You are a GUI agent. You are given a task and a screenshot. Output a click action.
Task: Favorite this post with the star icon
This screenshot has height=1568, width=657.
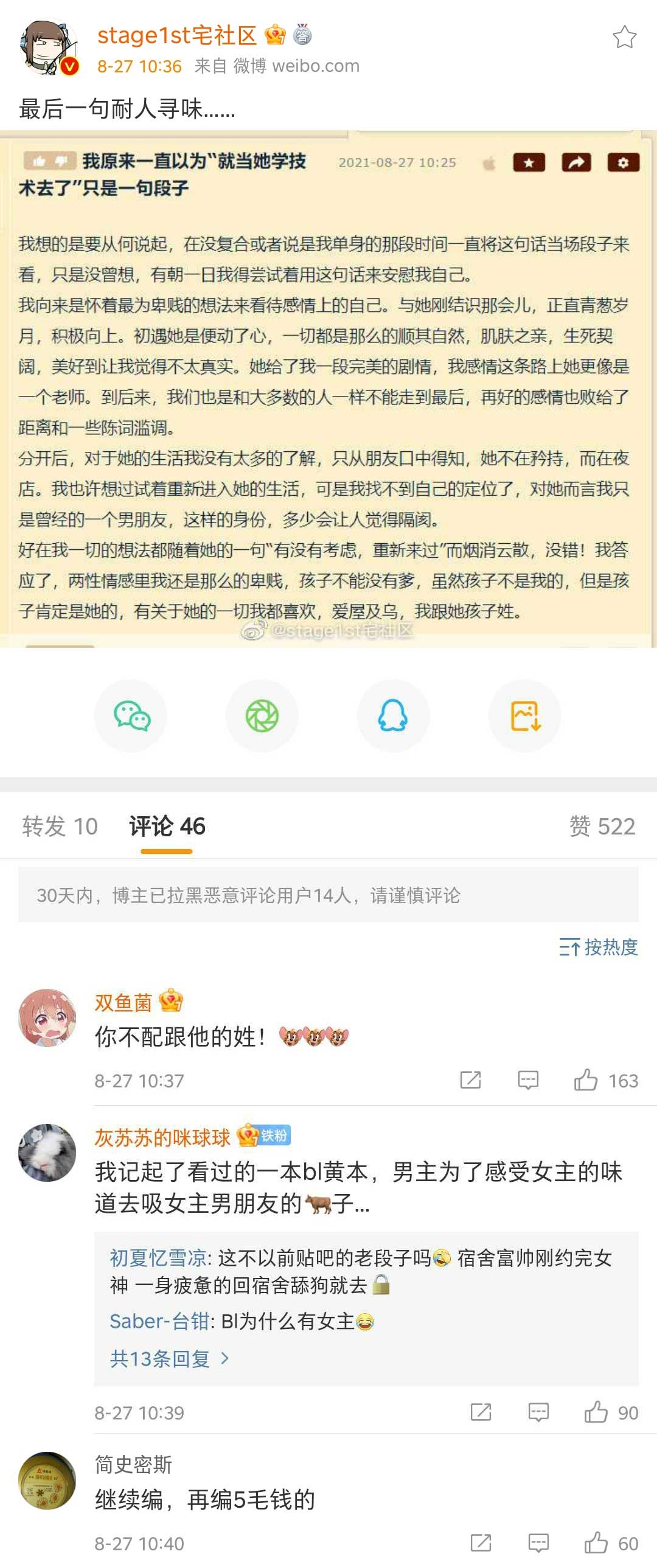coord(624,37)
